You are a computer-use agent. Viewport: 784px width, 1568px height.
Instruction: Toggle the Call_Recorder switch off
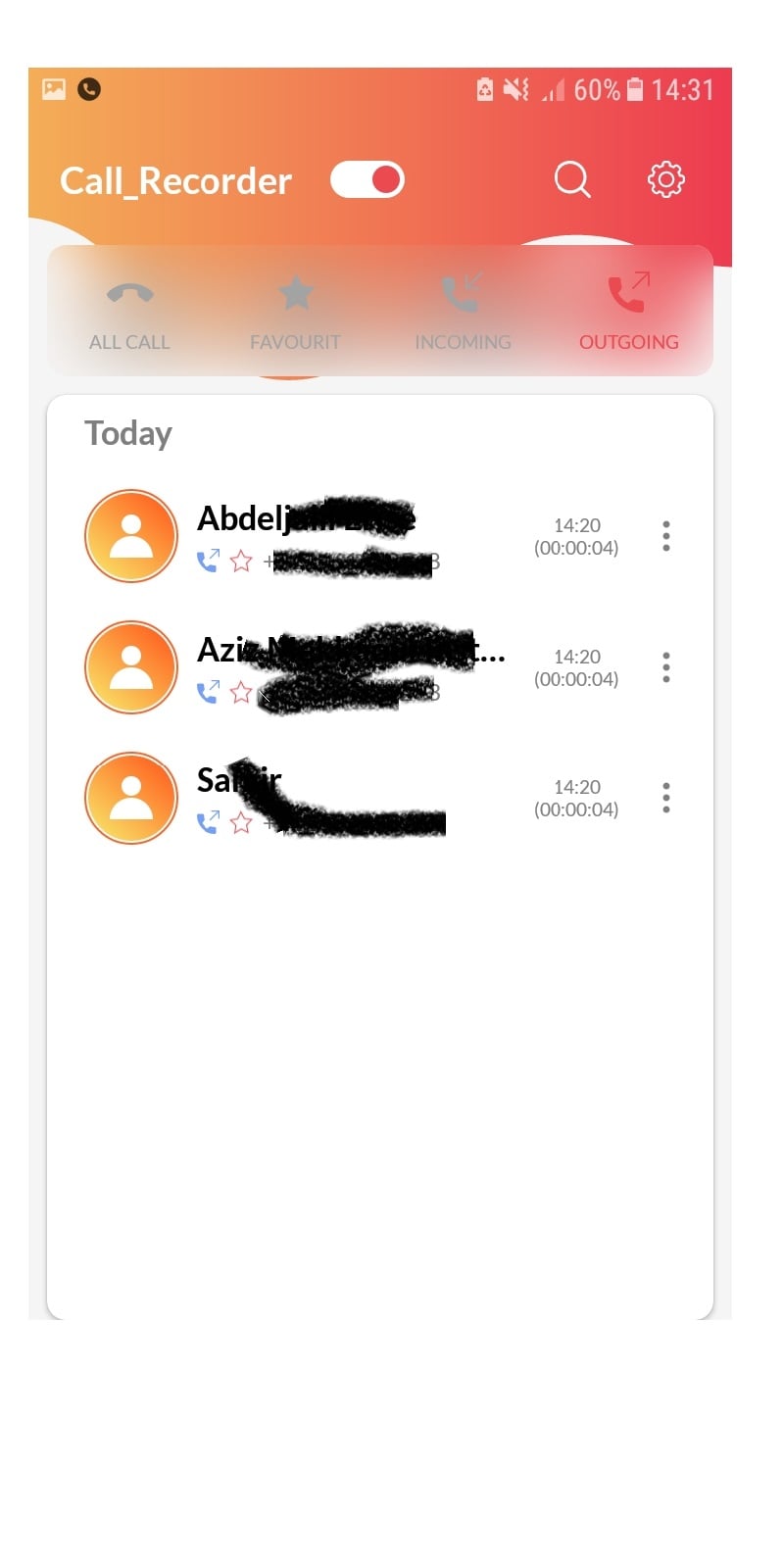point(367,180)
